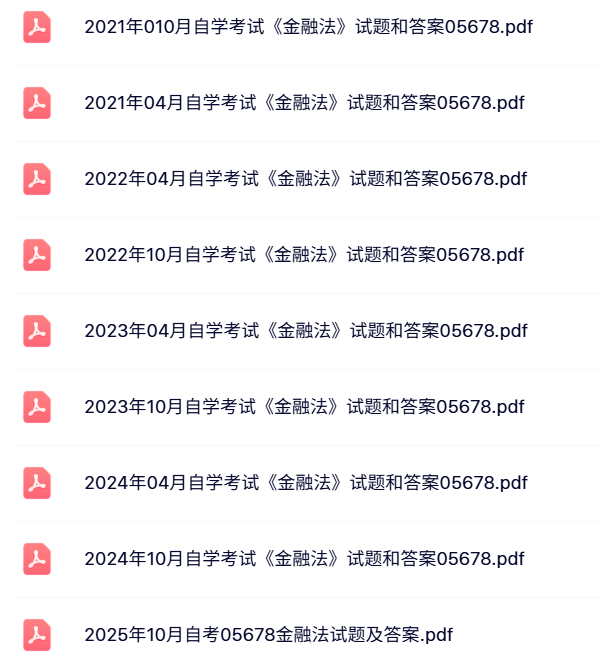Open 2023年04月自学考试《金融法》试题和答案 file
This screenshot has width=600, height=660.
pyautogui.click(x=305, y=331)
